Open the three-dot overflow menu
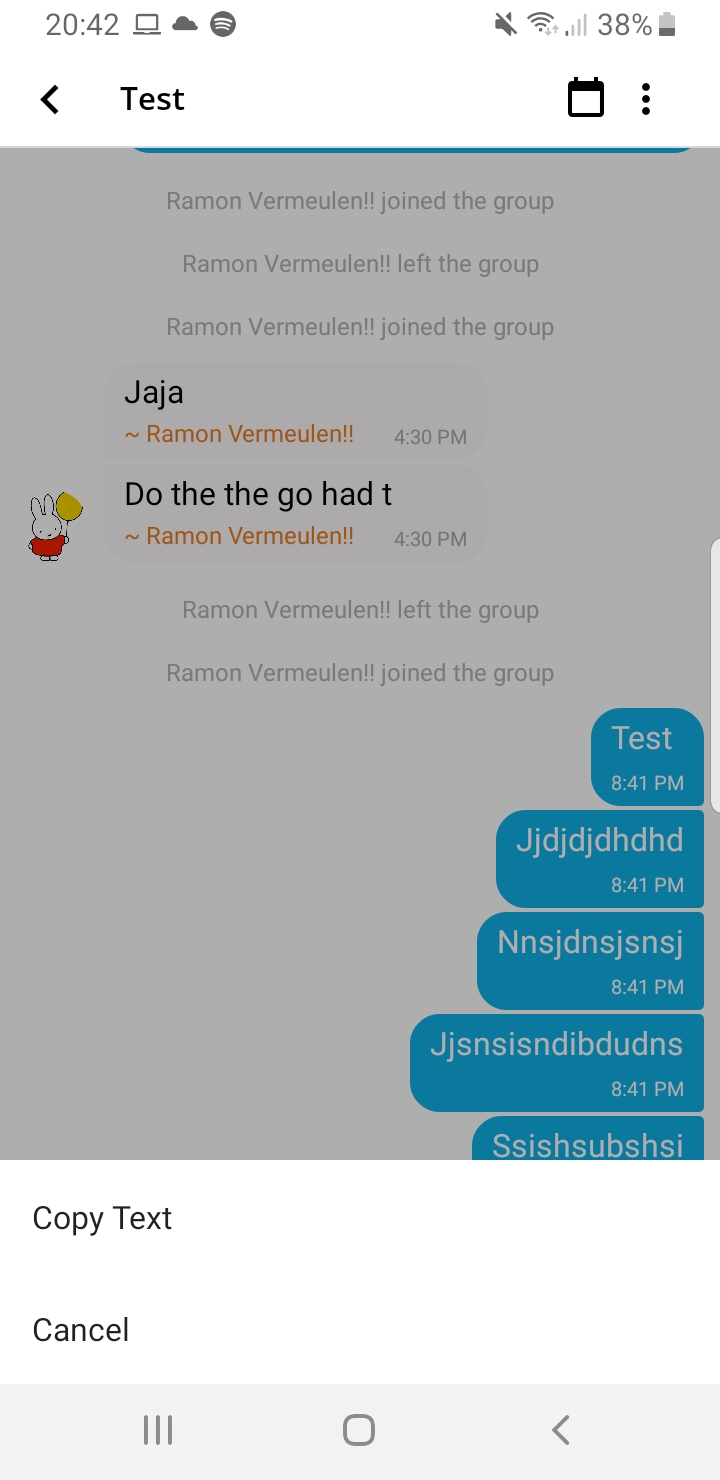The image size is (720, 1480). click(x=646, y=99)
